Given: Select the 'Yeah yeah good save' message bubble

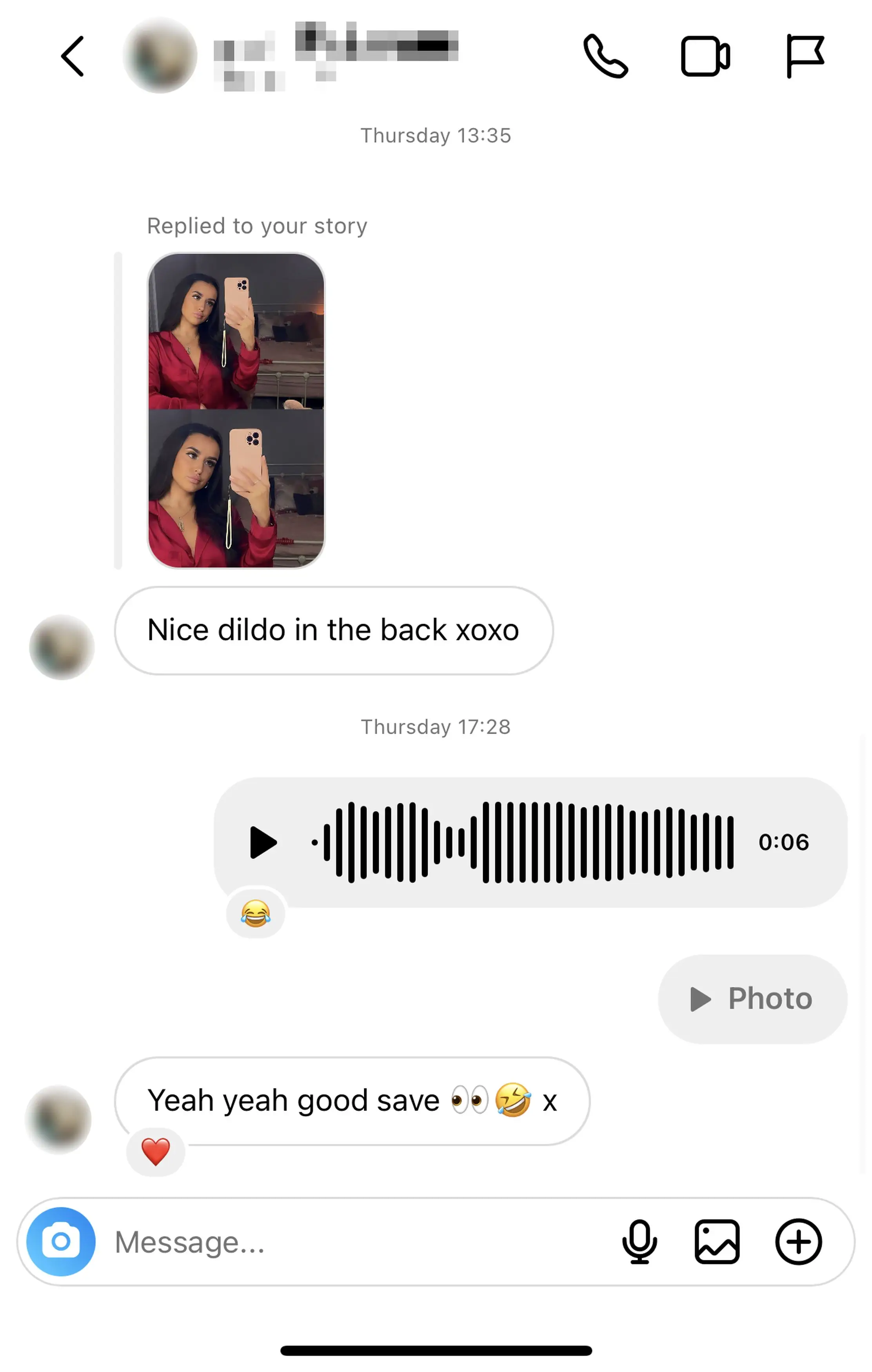Looking at the screenshot, I should pyautogui.click(x=352, y=1100).
